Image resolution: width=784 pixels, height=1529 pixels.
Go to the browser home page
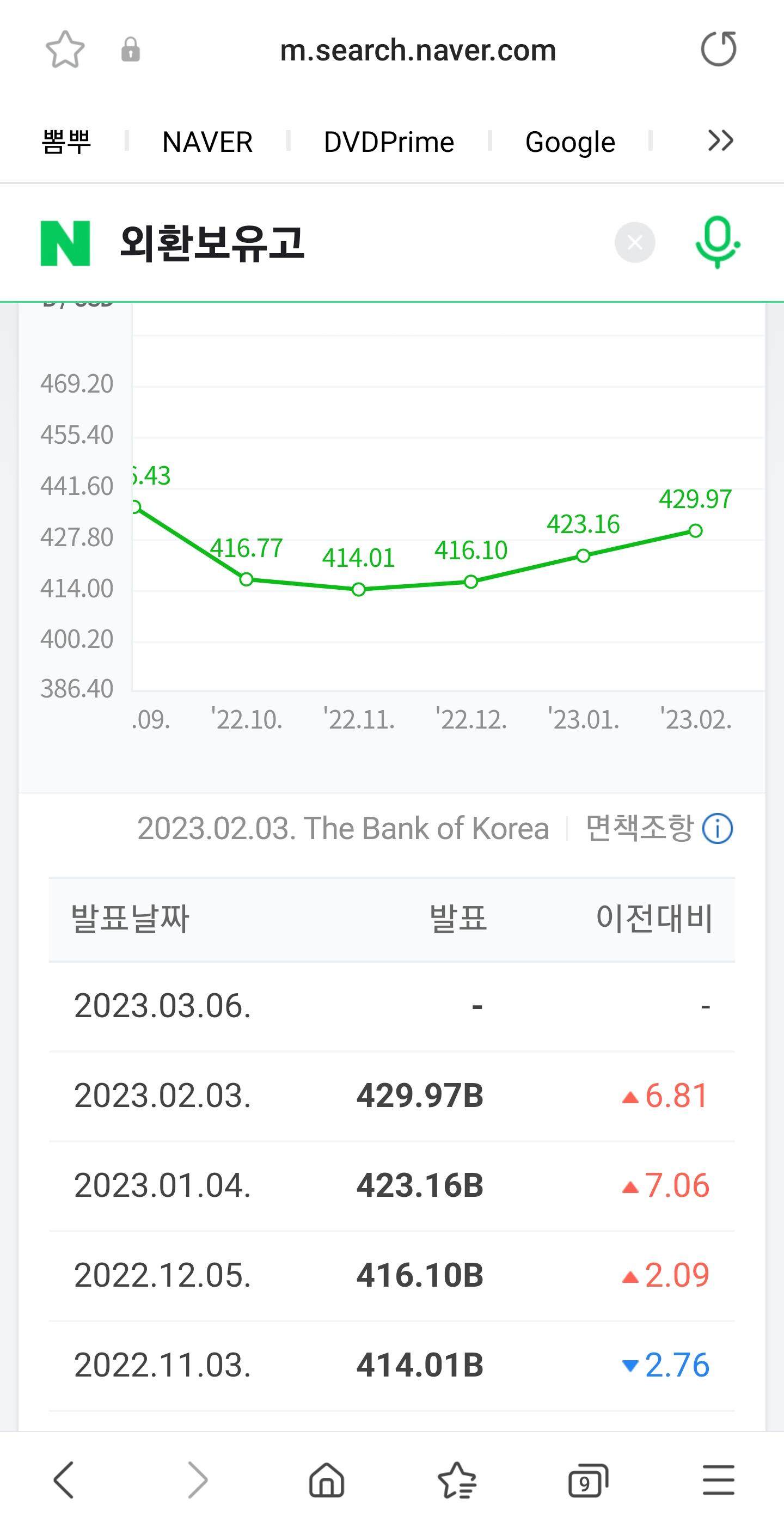(x=327, y=1481)
